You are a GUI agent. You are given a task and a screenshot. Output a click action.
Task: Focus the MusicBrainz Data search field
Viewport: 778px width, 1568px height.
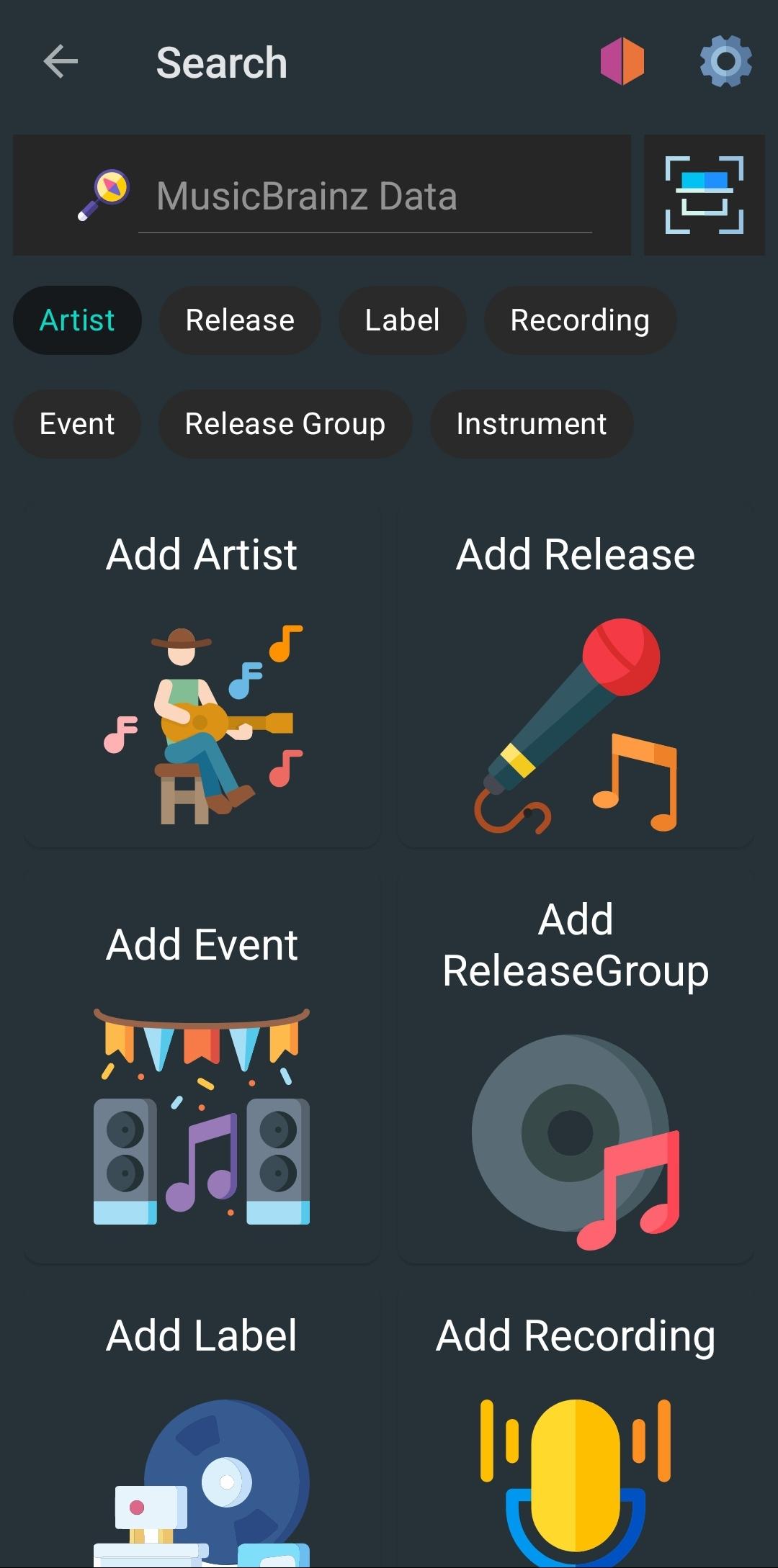(364, 196)
